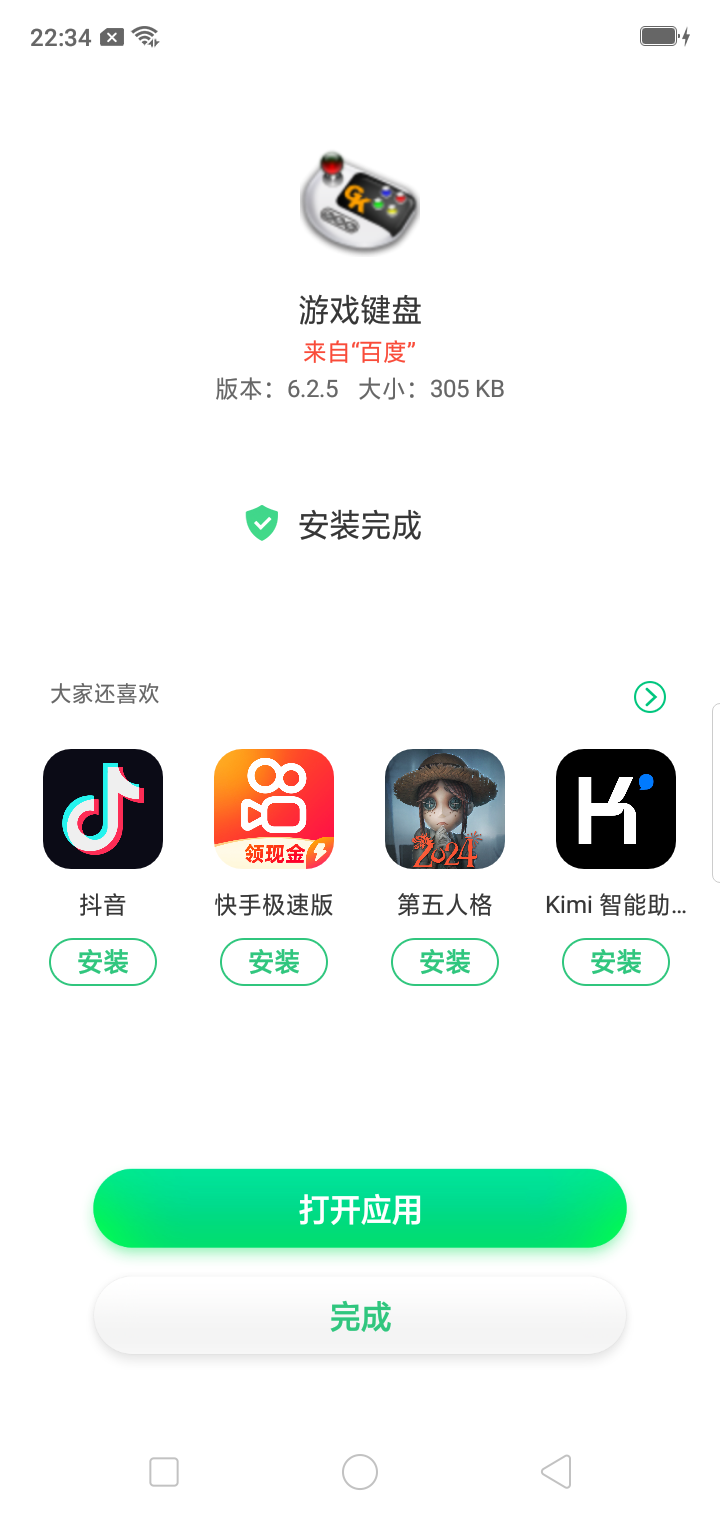The width and height of the screenshot is (720, 1520).
Task: View 快手极速版 app icon
Action: [274, 809]
